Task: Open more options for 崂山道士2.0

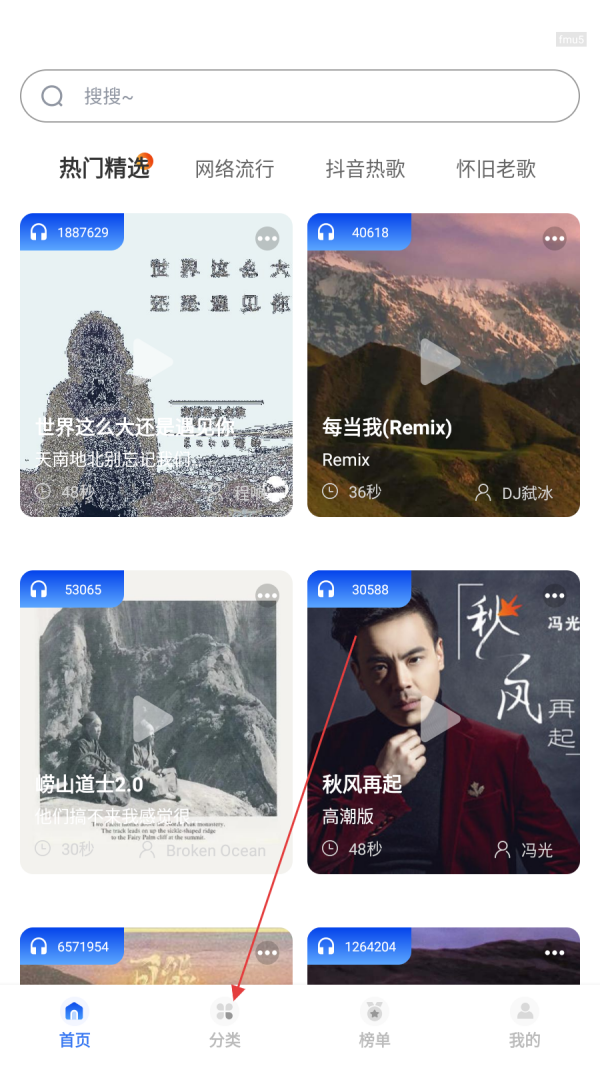Action: pos(267,595)
